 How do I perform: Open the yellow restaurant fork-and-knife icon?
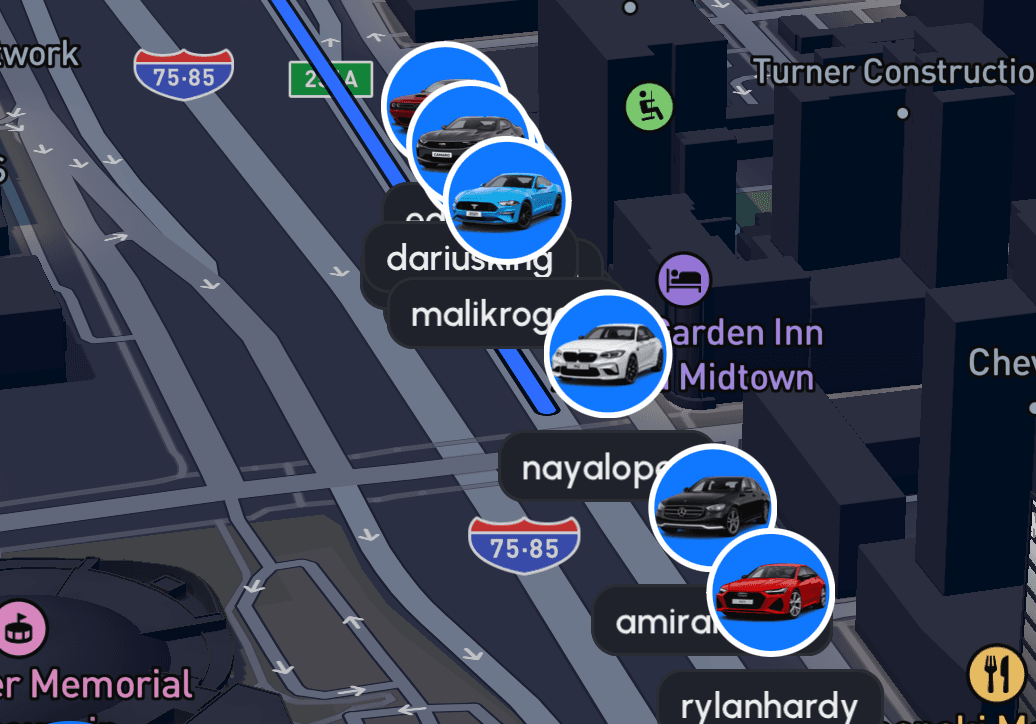(x=996, y=673)
